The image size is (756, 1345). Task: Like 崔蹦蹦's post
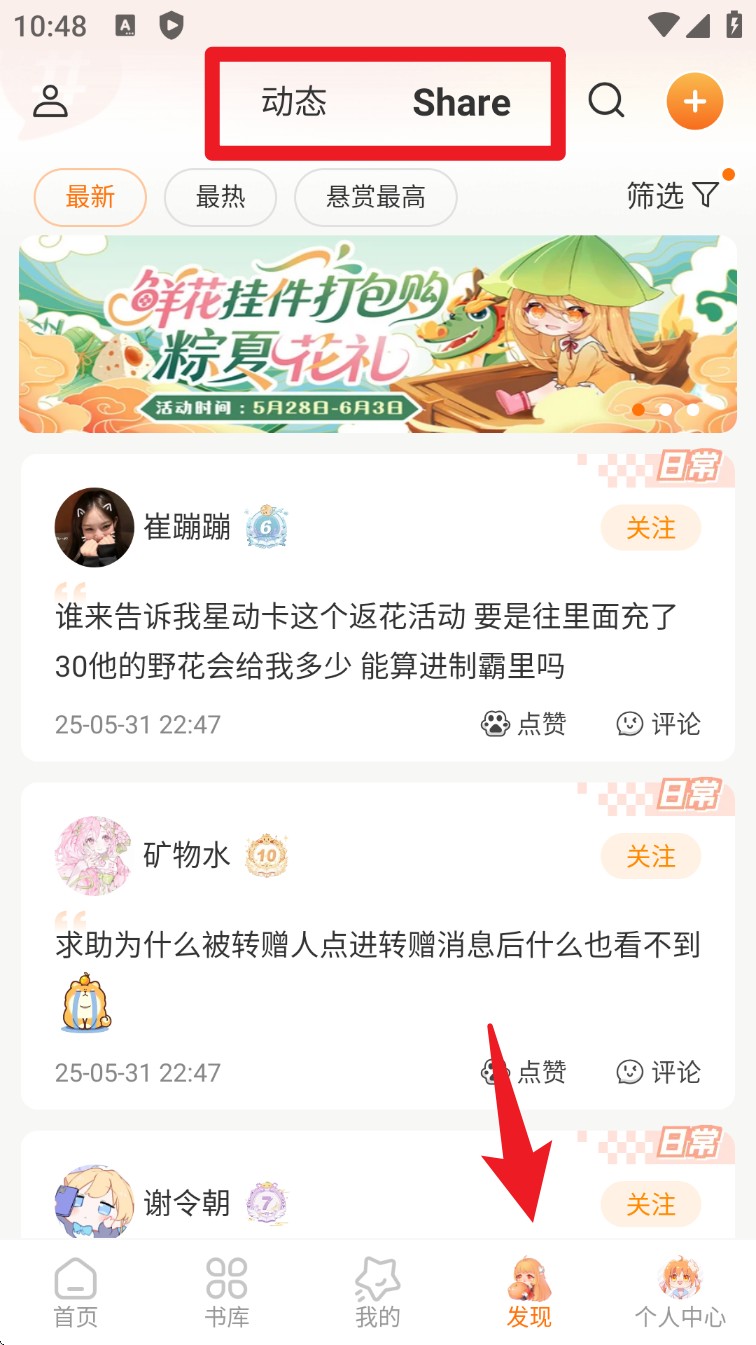(x=524, y=724)
